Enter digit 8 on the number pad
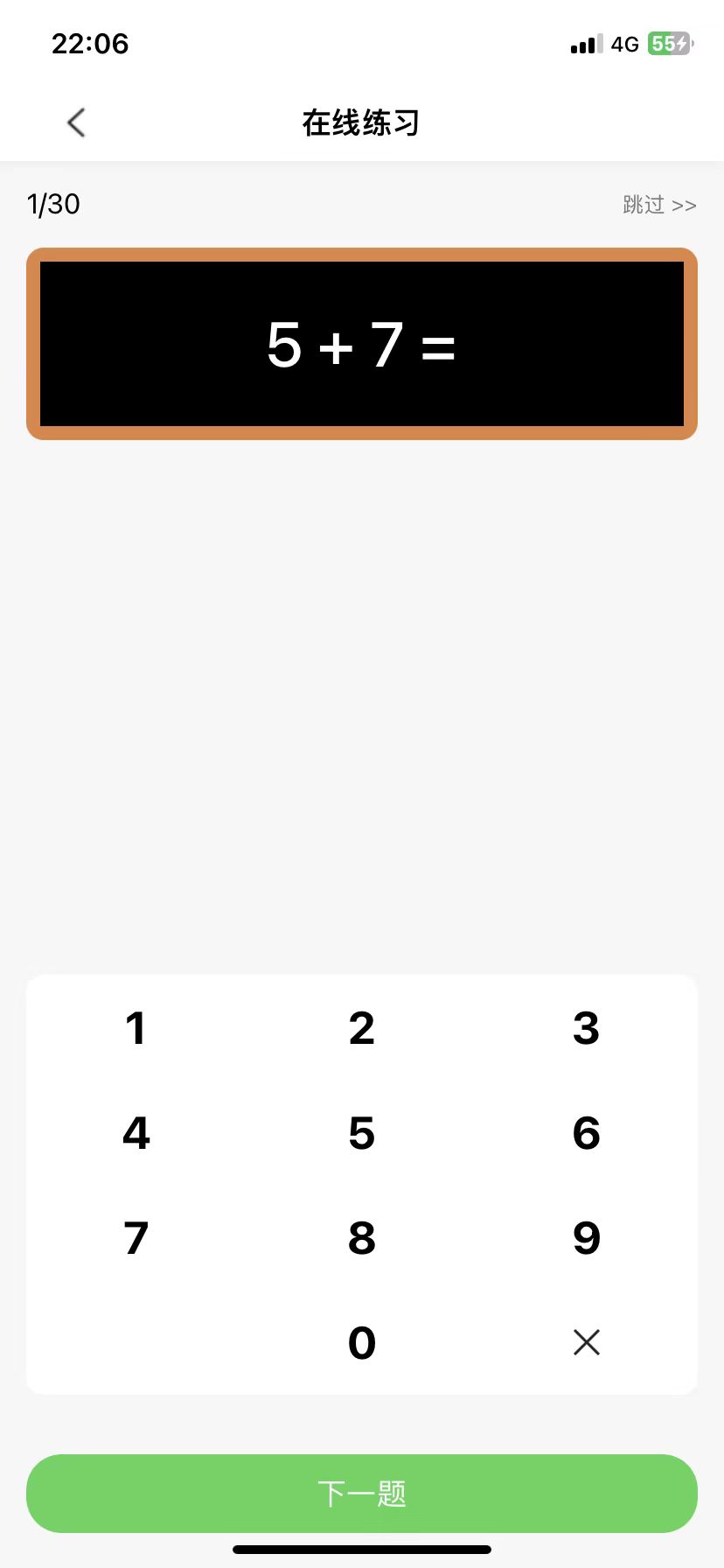Viewport: 724px width, 1568px height. click(x=362, y=1238)
